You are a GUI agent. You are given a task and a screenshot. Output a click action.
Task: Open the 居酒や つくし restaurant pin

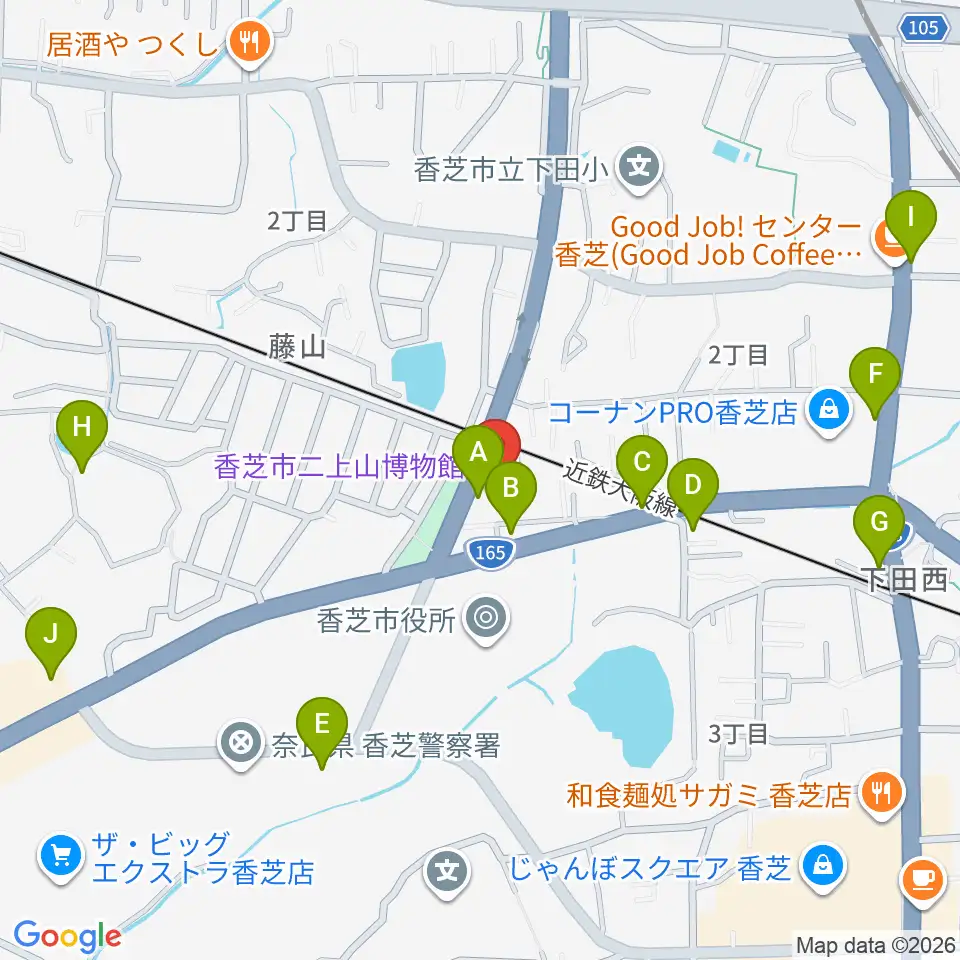249,44
